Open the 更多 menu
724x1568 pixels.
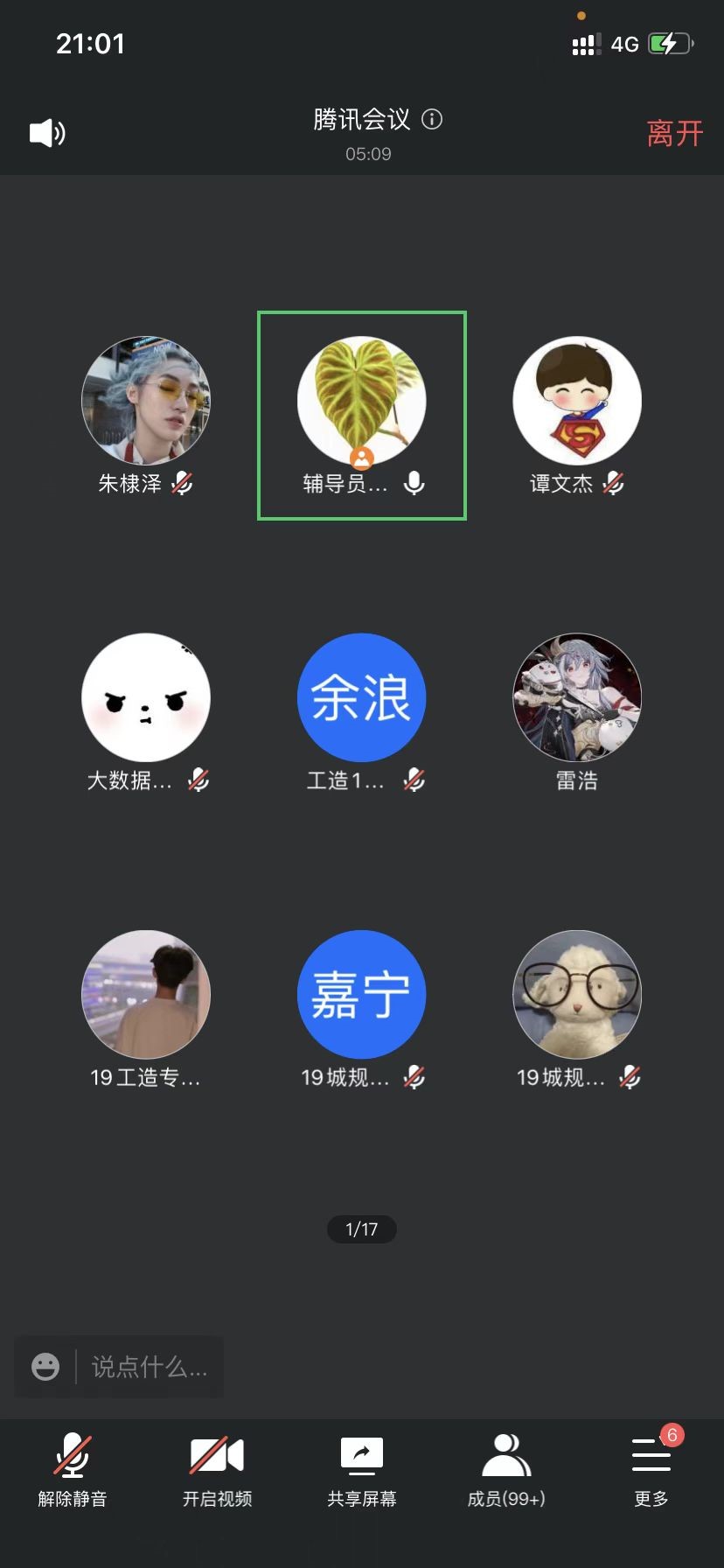click(651, 1470)
